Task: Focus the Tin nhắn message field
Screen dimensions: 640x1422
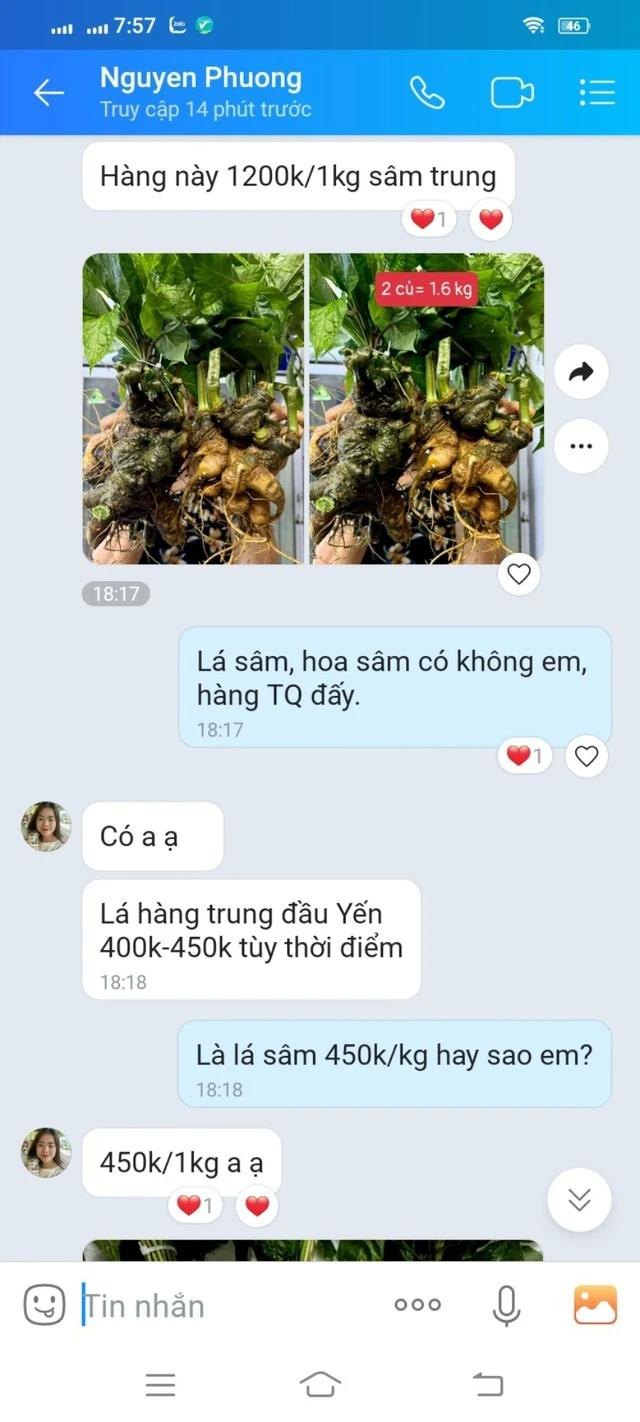Action: tap(230, 1305)
